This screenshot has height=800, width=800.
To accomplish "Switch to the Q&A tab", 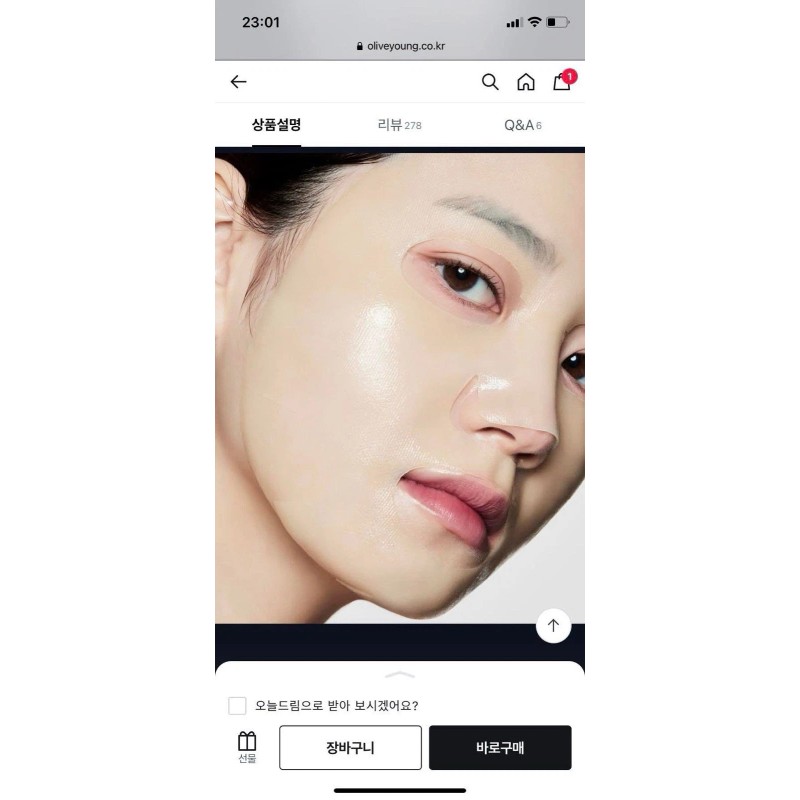I will coord(522,125).
